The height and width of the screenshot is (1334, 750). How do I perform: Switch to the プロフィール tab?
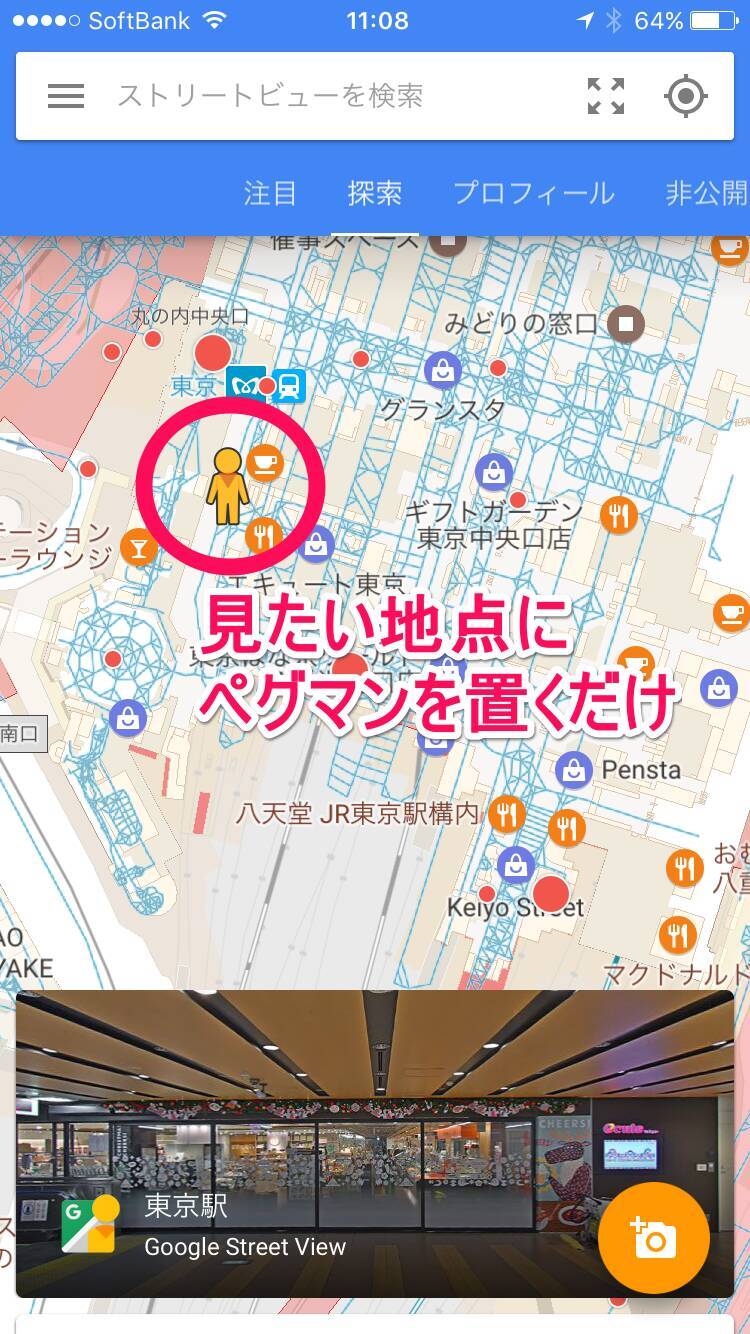tap(533, 193)
